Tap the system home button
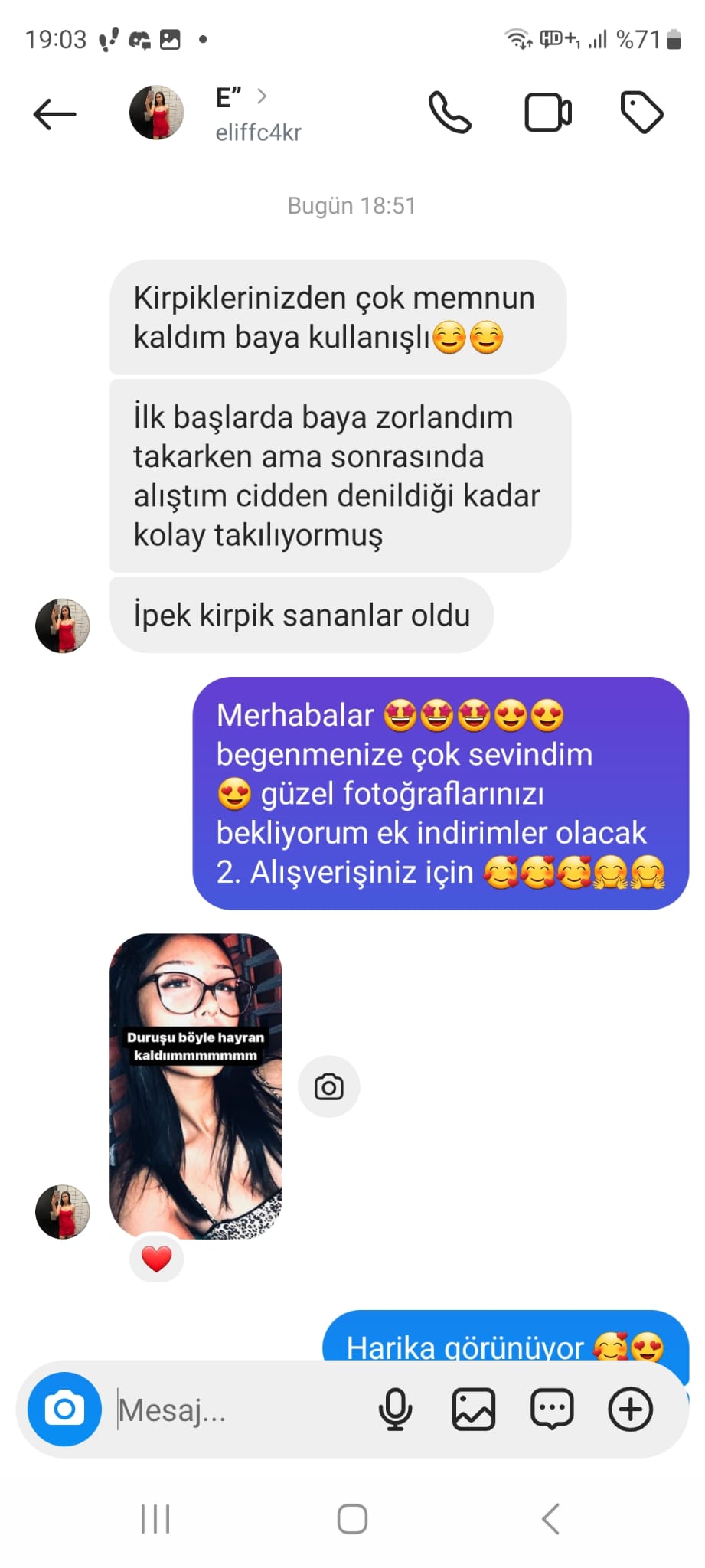The height and width of the screenshot is (1568, 705). click(x=352, y=1519)
